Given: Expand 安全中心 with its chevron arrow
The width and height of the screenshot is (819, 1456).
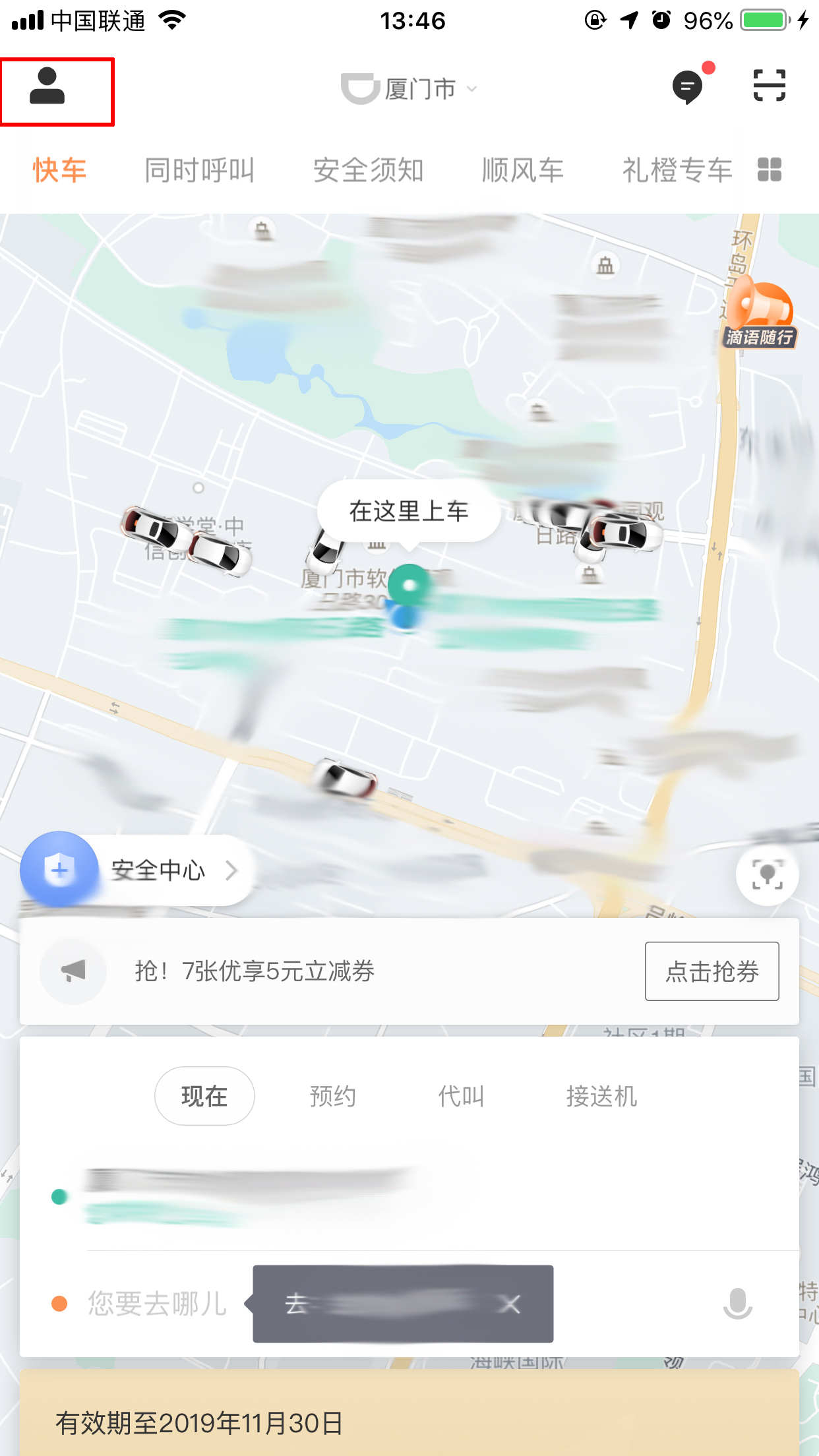Looking at the screenshot, I should click(x=232, y=870).
